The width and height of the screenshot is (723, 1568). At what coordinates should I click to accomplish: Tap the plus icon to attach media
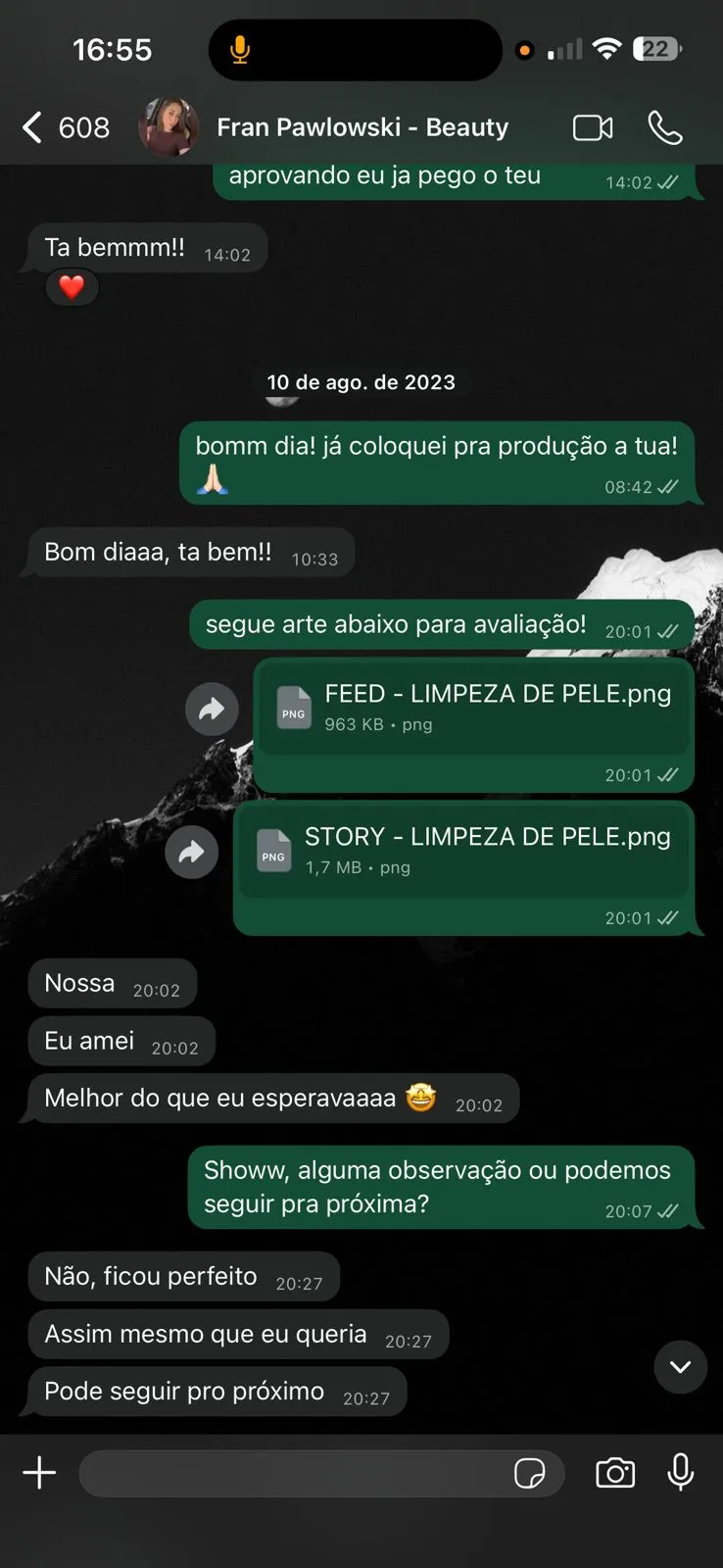[x=39, y=1472]
